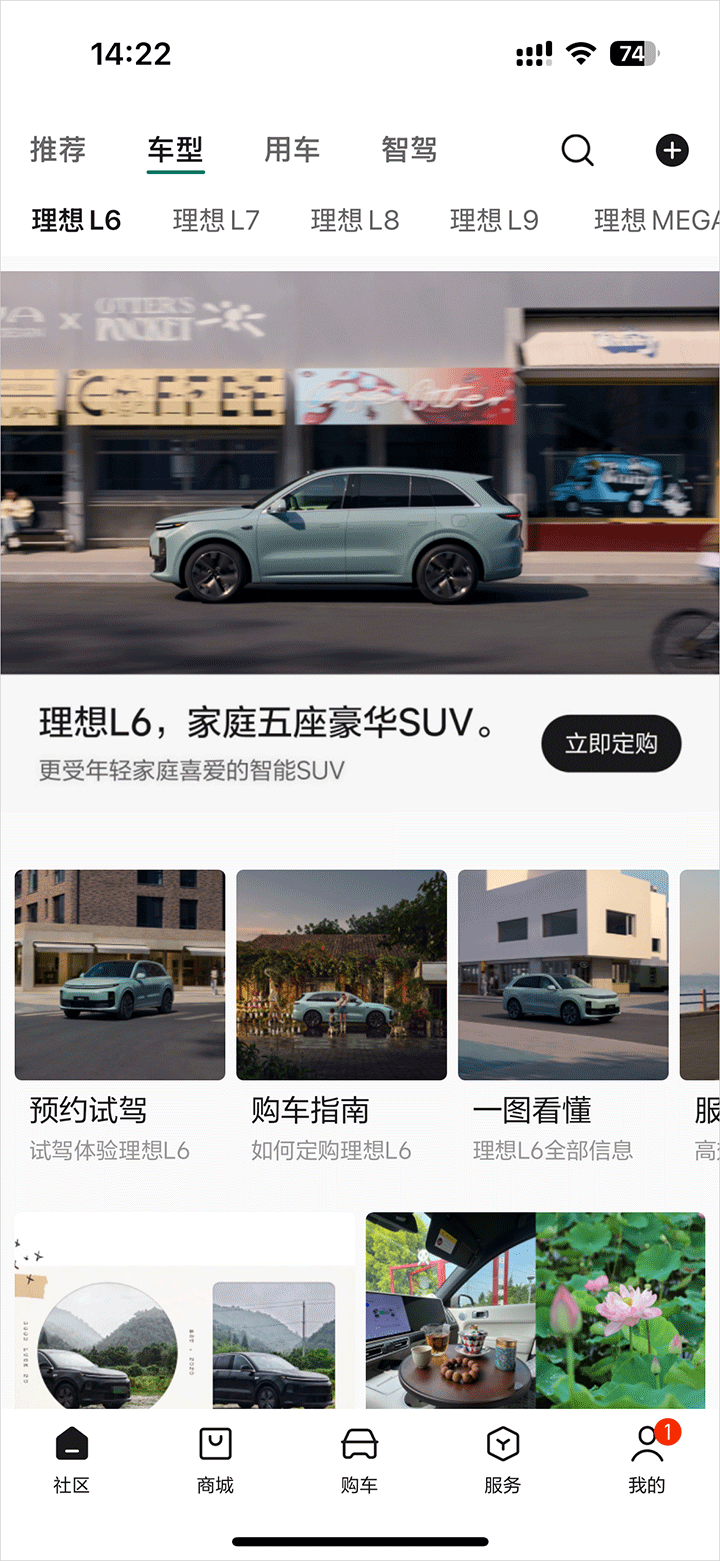Switch to the 智驾 tab
Viewport: 720px width, 1561px height.
(x=409, y=151)
